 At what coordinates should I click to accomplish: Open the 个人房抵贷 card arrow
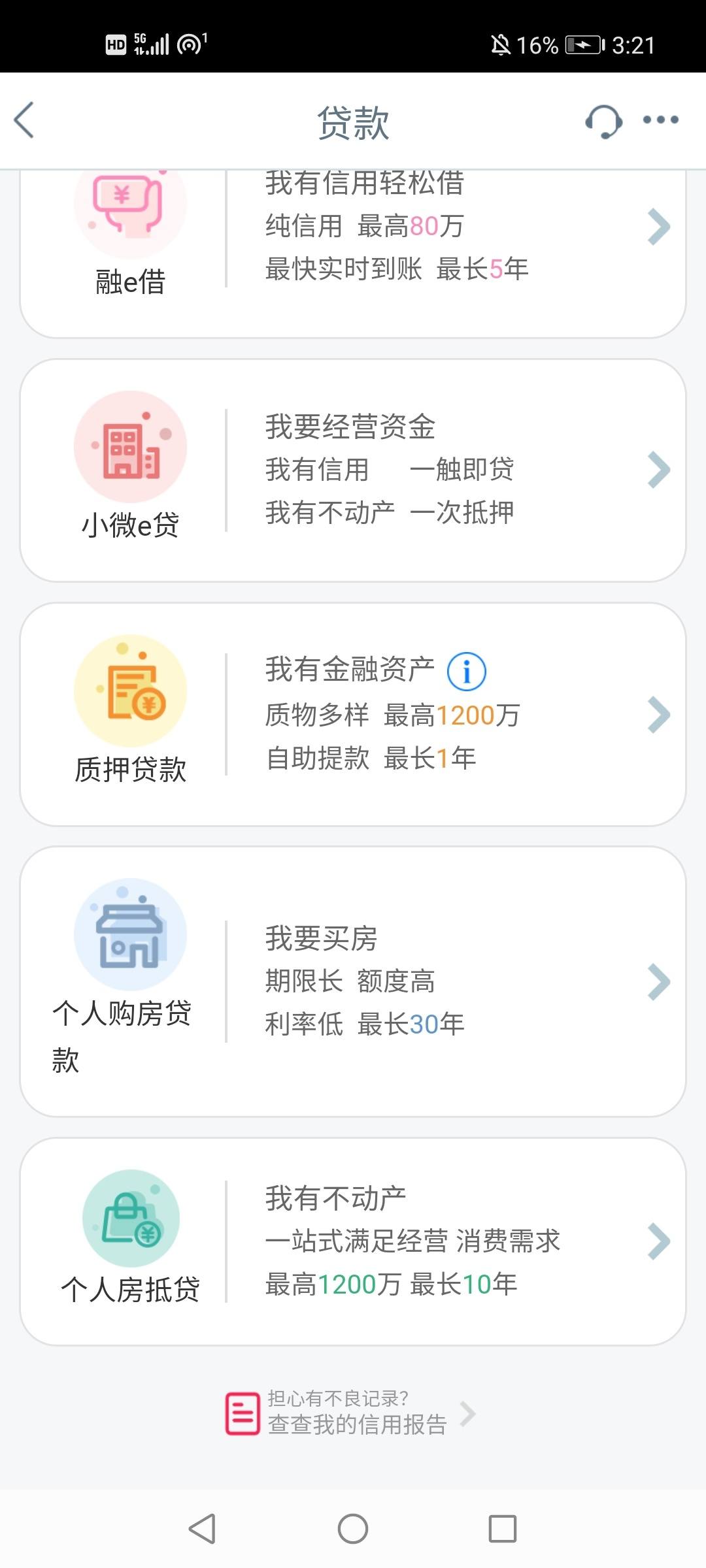658,1240
